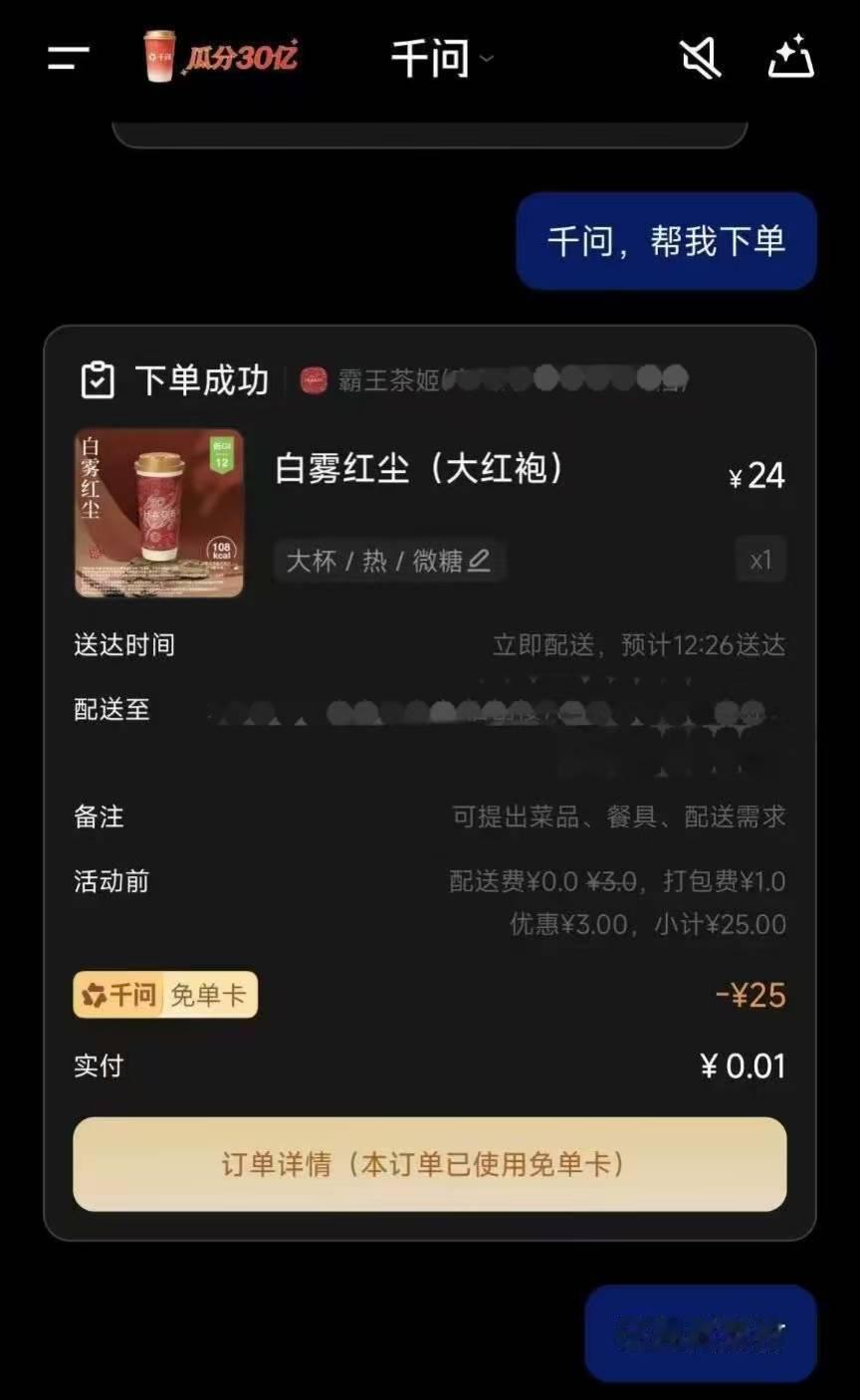Start a new chat via sparkle icon

[791, 58]
